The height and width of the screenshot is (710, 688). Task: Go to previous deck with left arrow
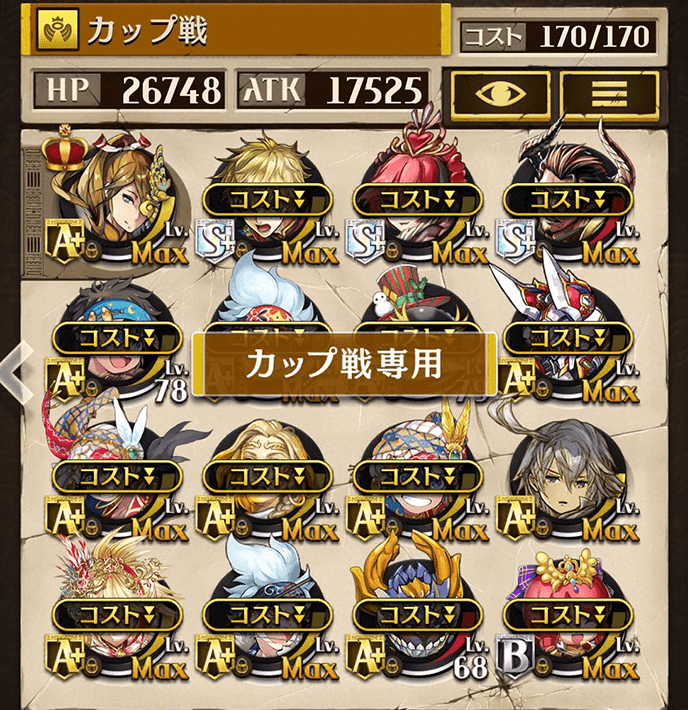pos(12,369)
